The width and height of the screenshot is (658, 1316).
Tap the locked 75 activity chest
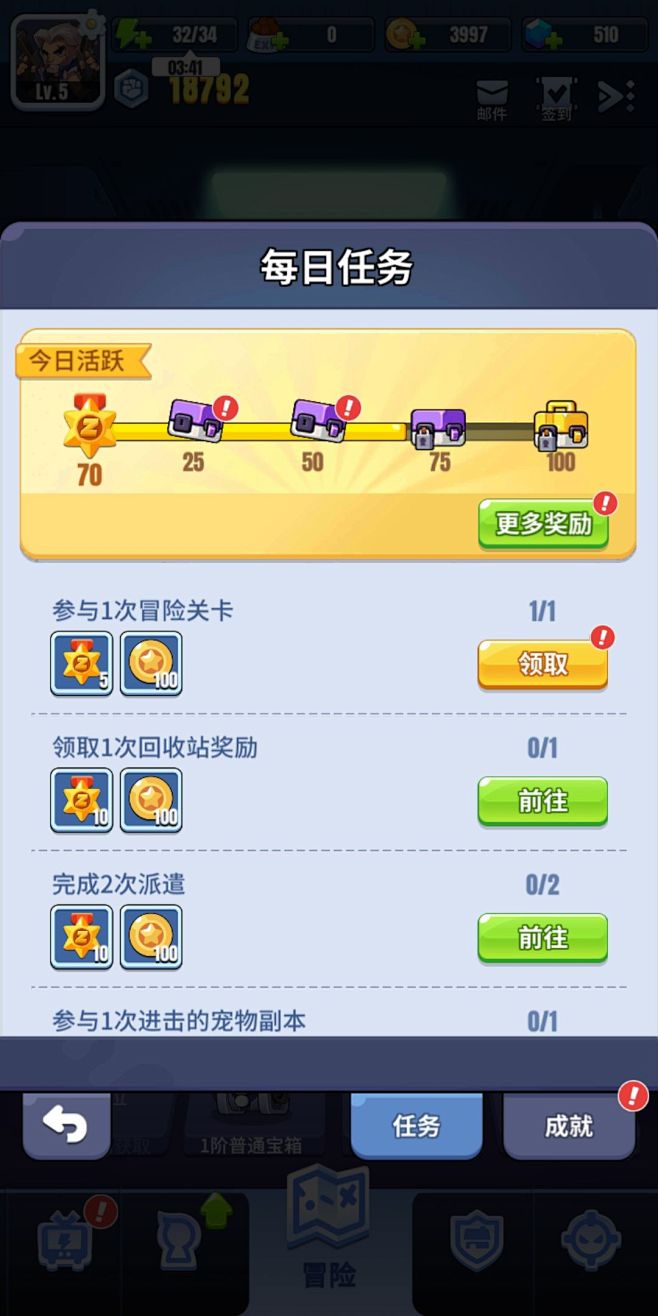pos(438,428)
